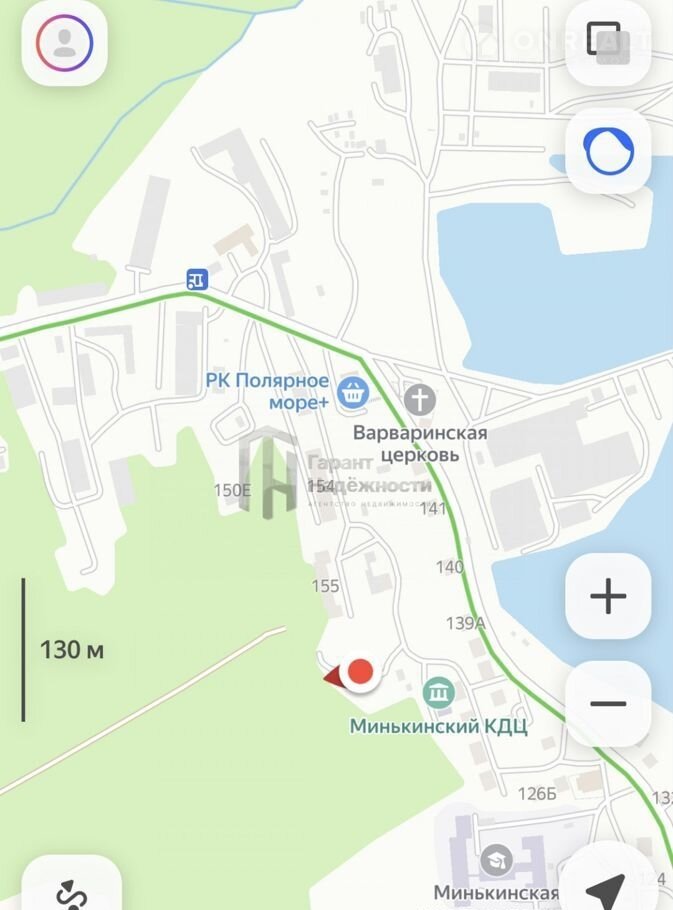673x910 pixels.
Task: Open the Минькинская school marker
Action: point(495,859)
